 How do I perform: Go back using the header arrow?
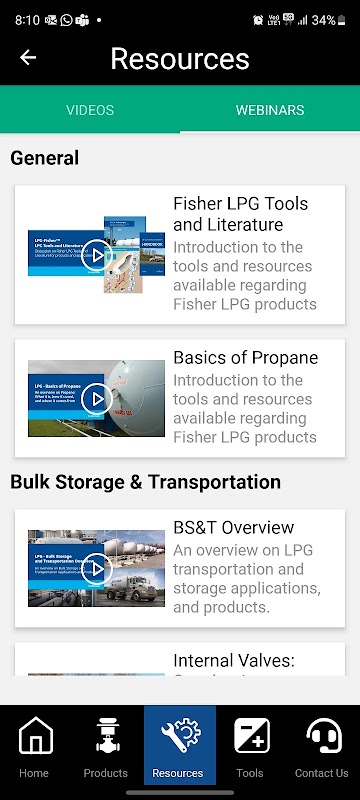coord(28,58)
